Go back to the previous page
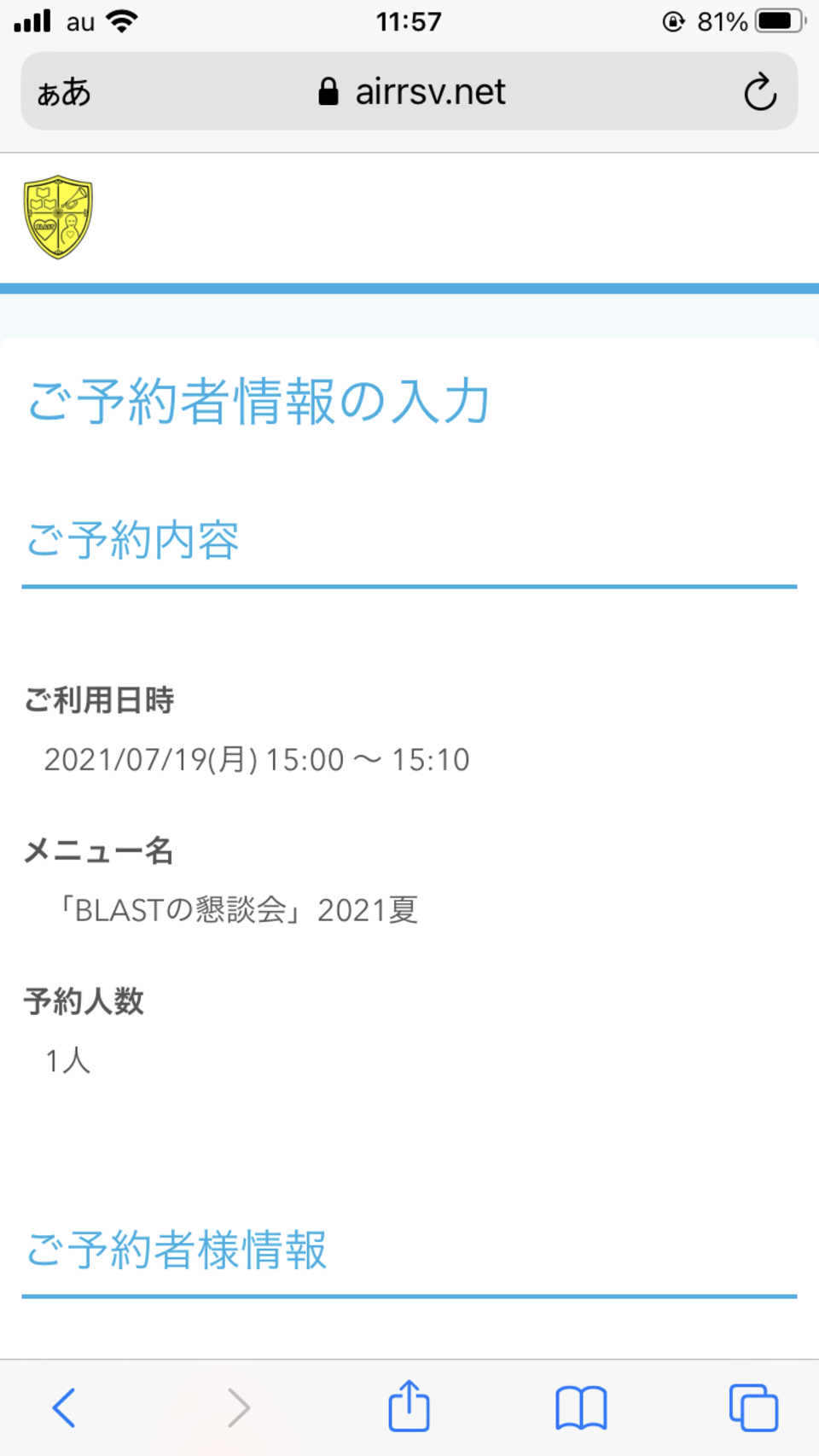The height and width of the screenshot is (1456, 819). click(65, 1407)
